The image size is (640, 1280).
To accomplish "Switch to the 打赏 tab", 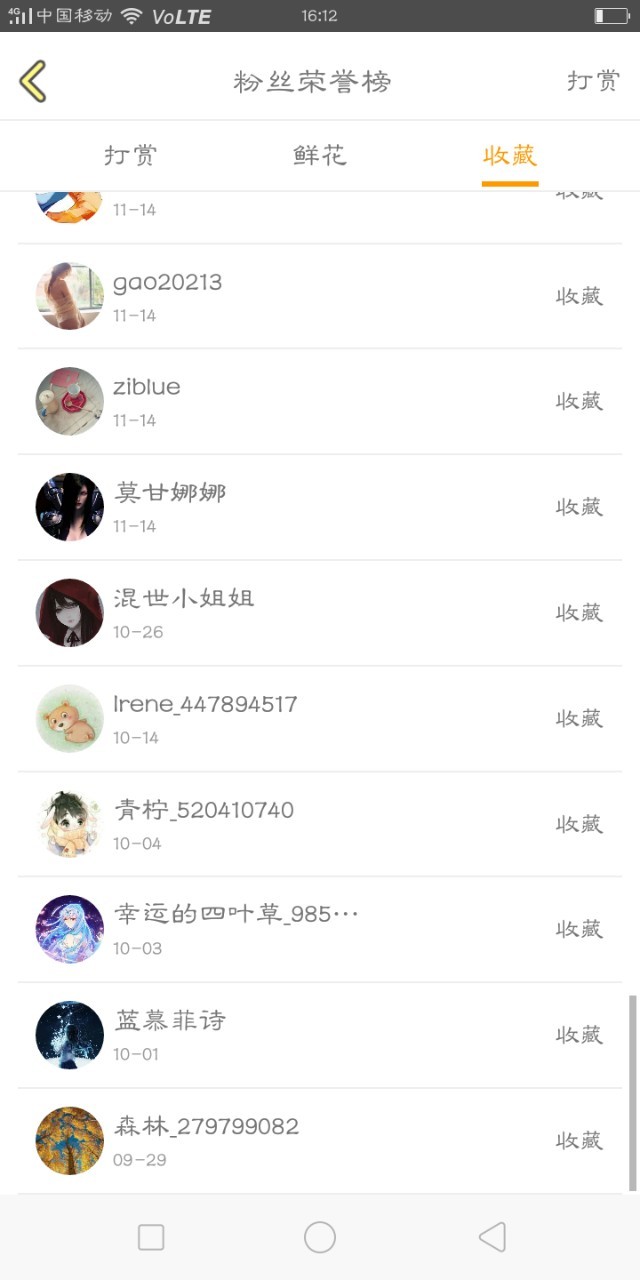I will point(130,156).
